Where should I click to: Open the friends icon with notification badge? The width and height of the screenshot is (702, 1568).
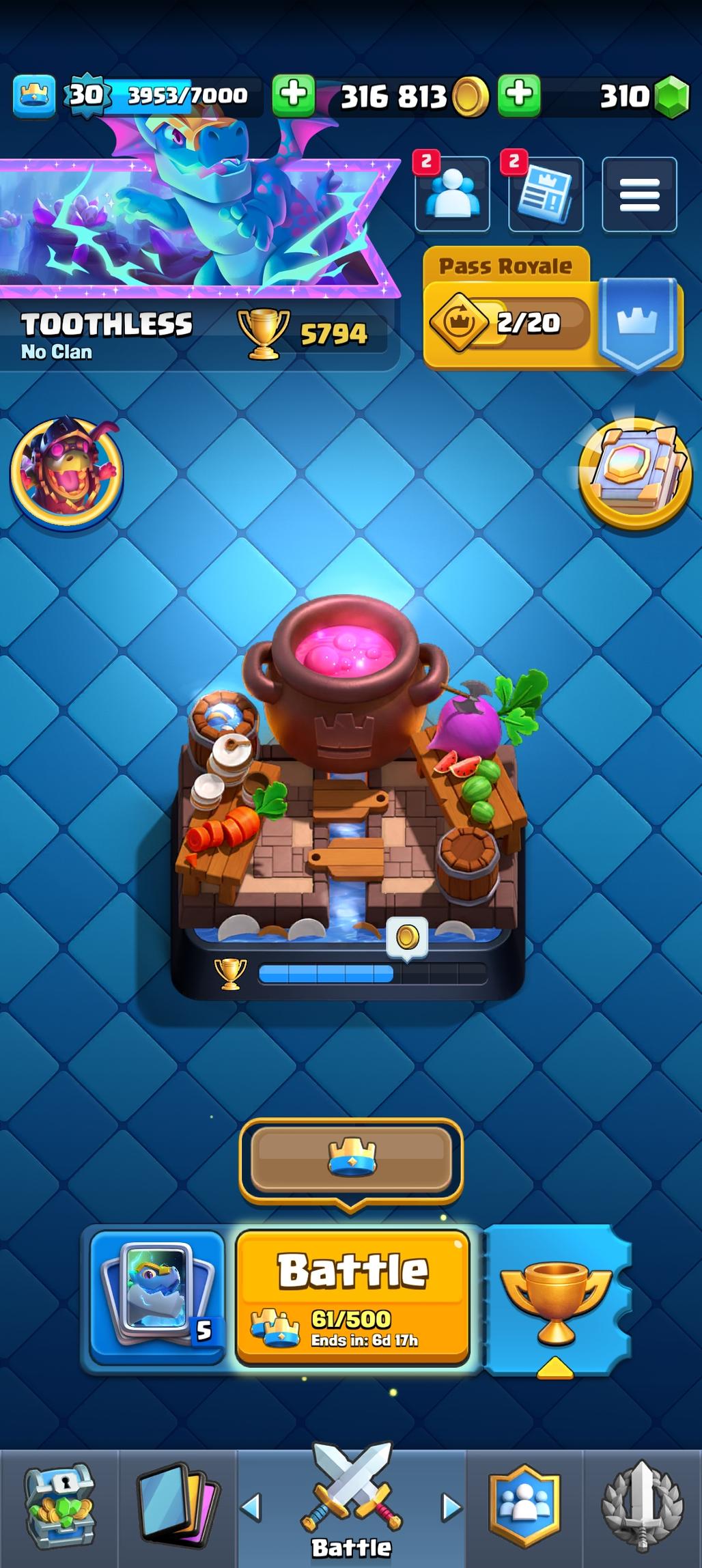452,195
